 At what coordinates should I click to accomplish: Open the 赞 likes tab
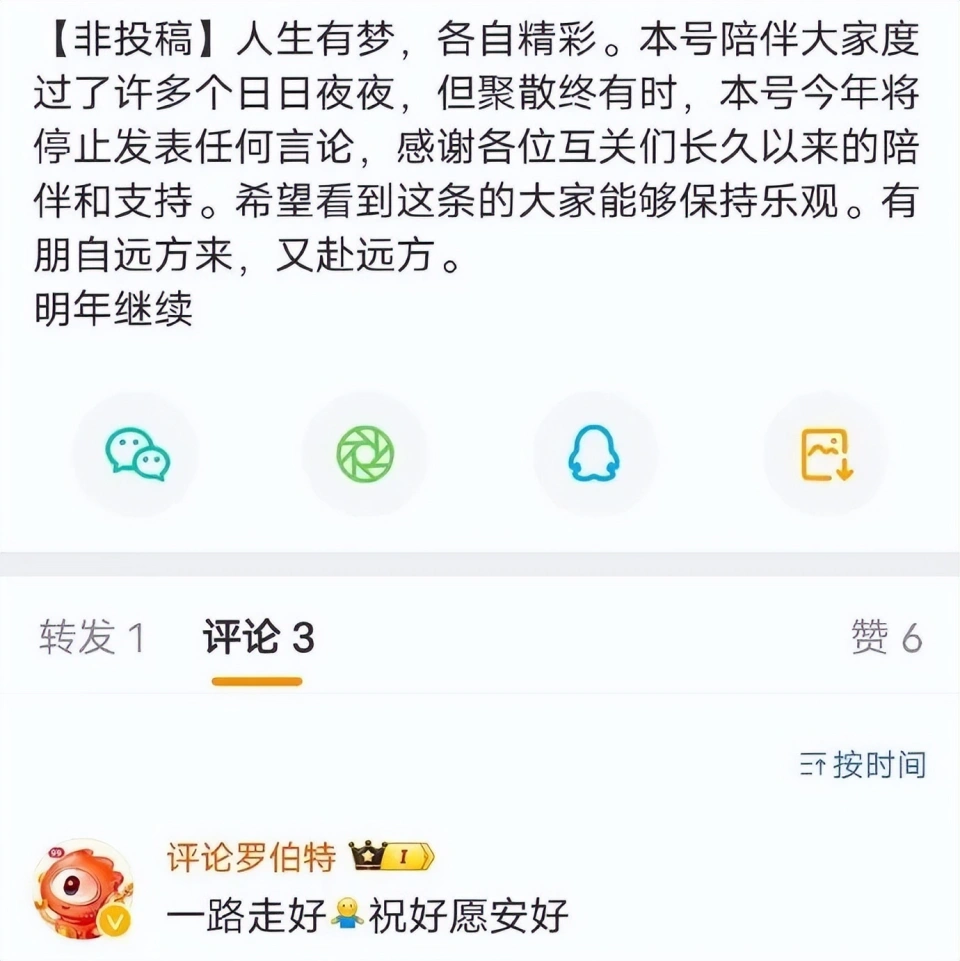(886, 638)
